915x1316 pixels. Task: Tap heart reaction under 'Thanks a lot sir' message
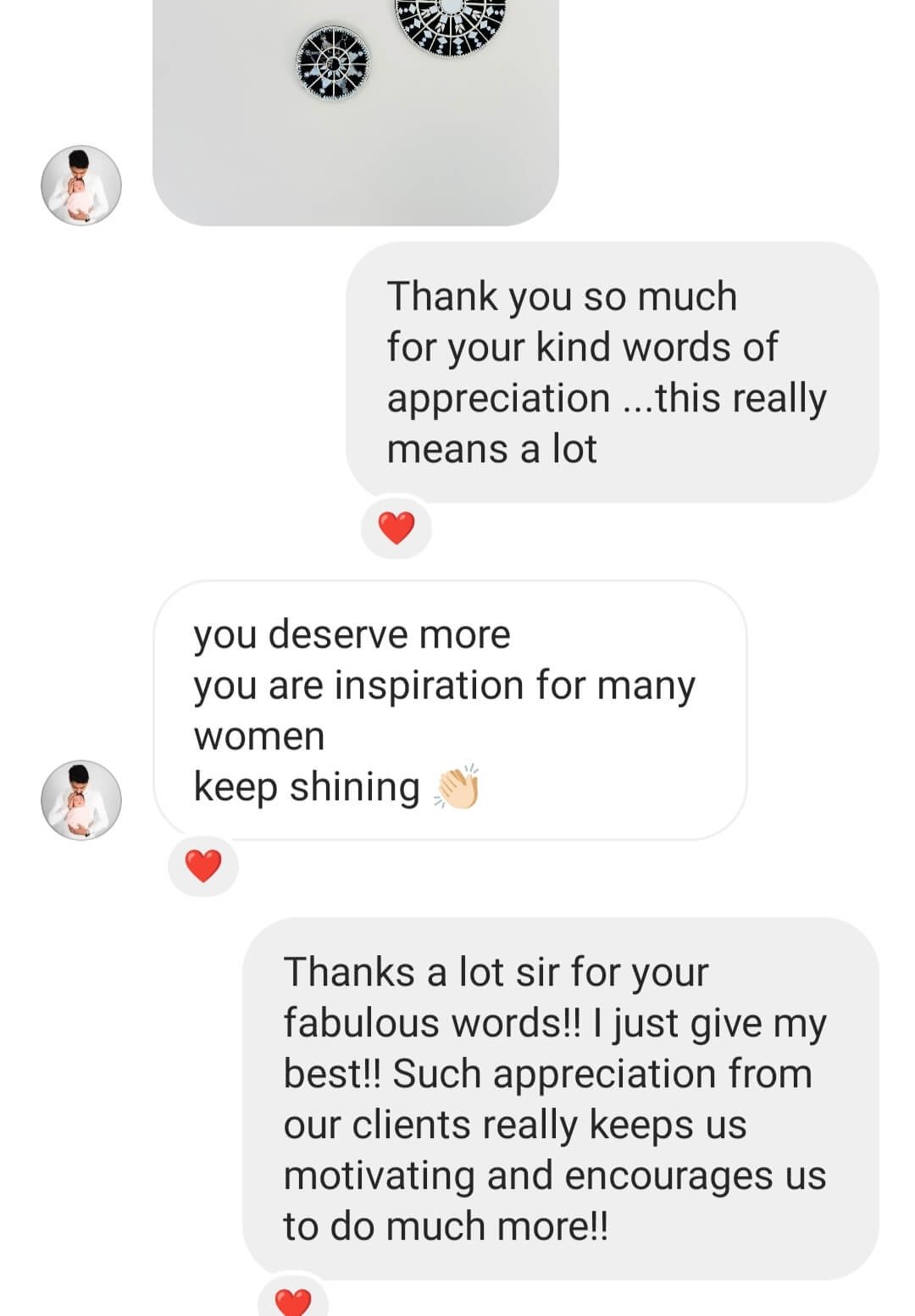293,1300
